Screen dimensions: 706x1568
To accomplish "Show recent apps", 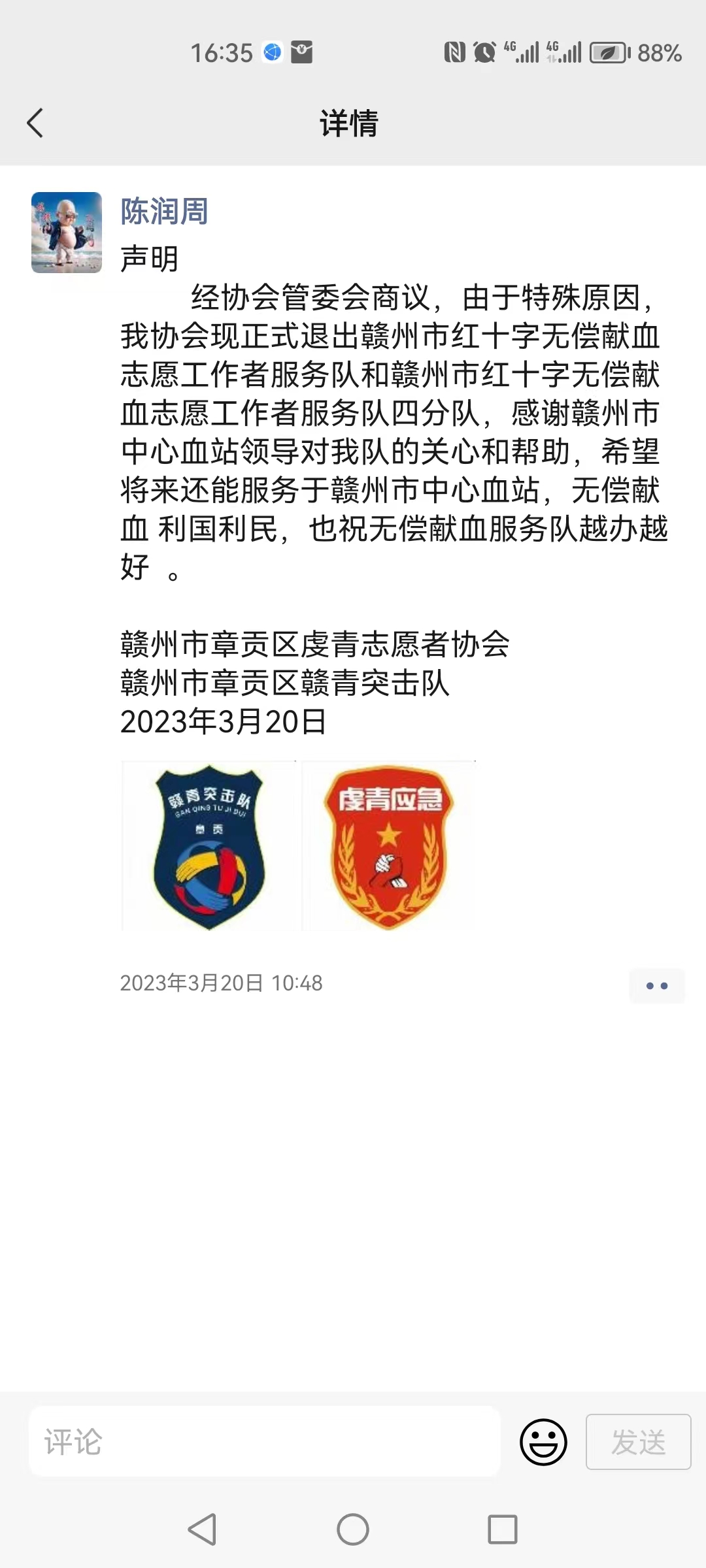I will point(502,1529).
